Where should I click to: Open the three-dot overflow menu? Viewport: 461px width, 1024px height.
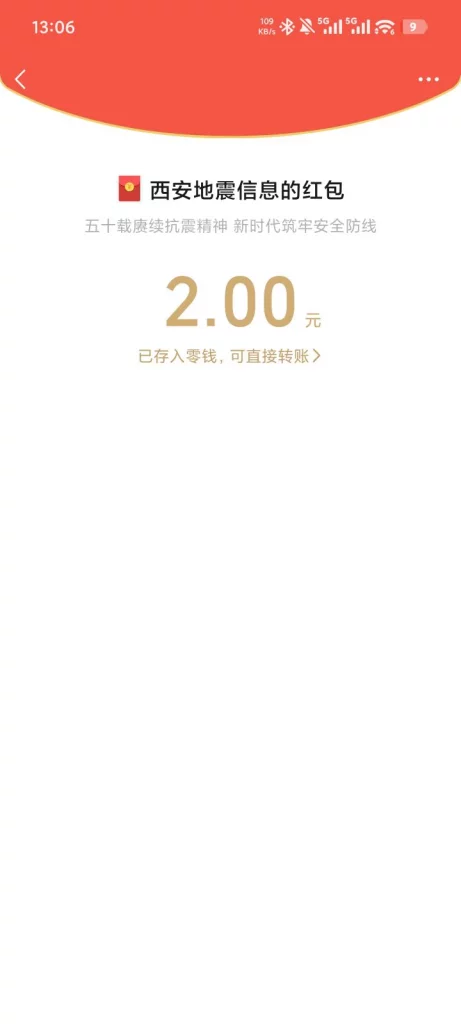pyautogui.click(x=428, y=80)
